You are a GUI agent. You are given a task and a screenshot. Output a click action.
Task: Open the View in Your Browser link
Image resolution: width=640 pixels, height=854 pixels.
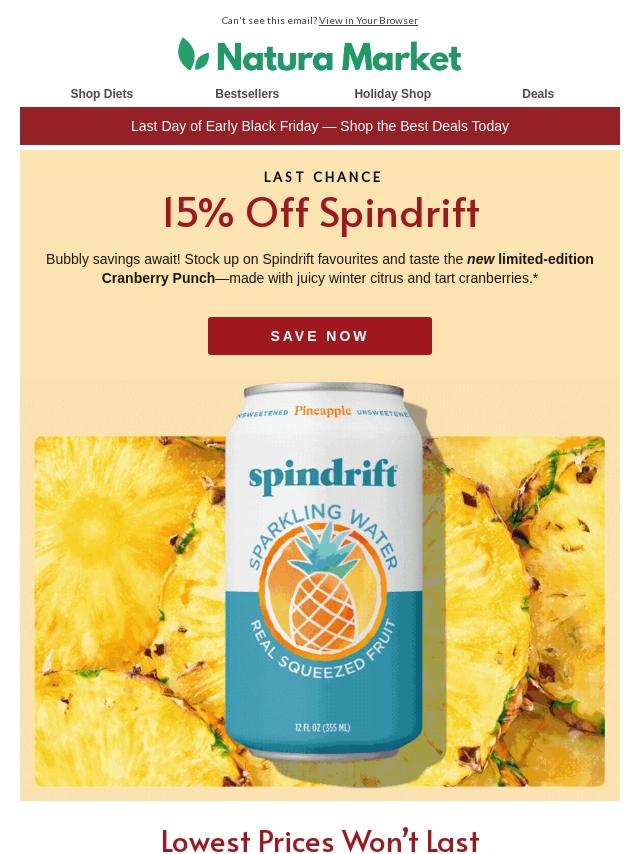(x=368, y=20)
